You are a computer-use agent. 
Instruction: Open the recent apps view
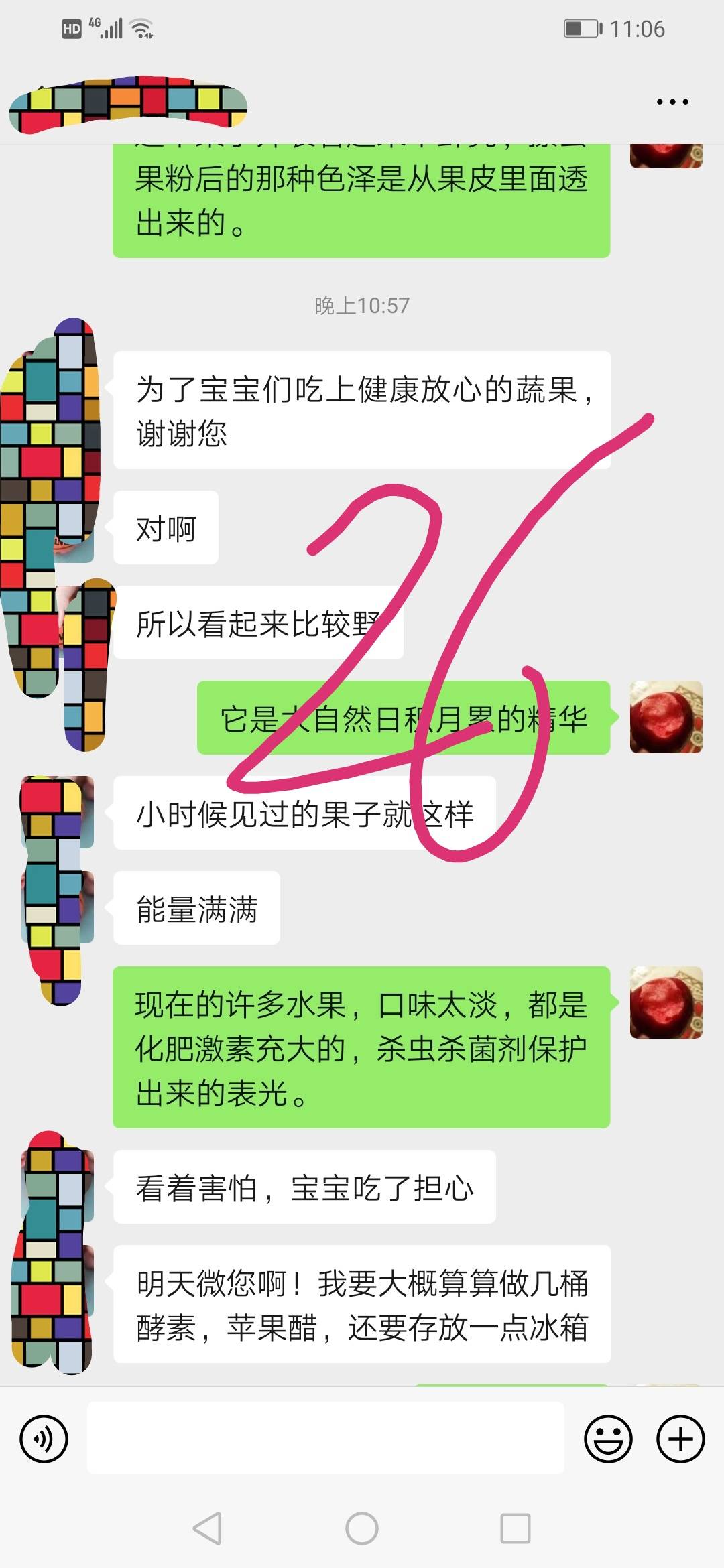click(516, 1528)
